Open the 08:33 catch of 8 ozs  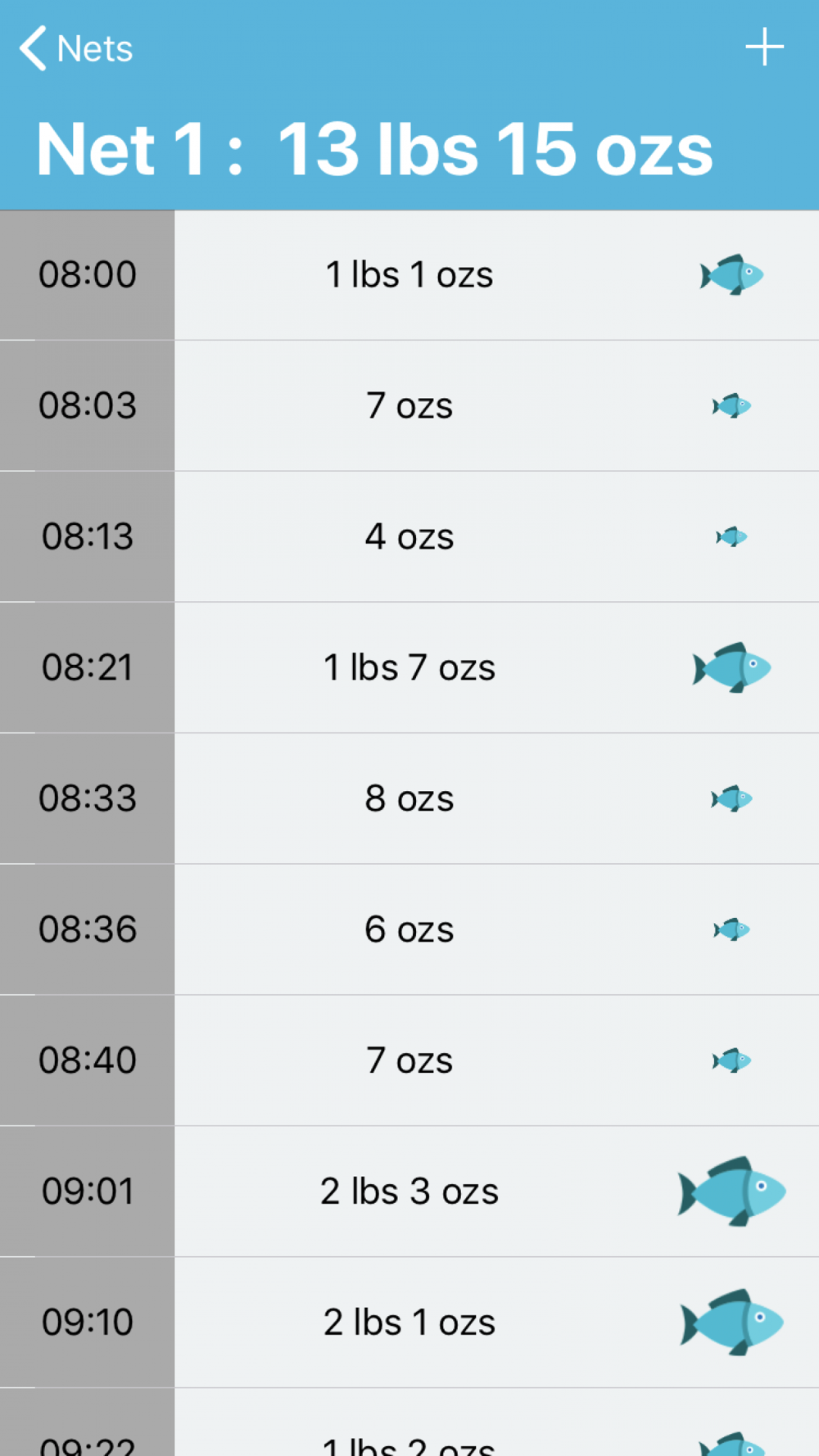[409, 799]
